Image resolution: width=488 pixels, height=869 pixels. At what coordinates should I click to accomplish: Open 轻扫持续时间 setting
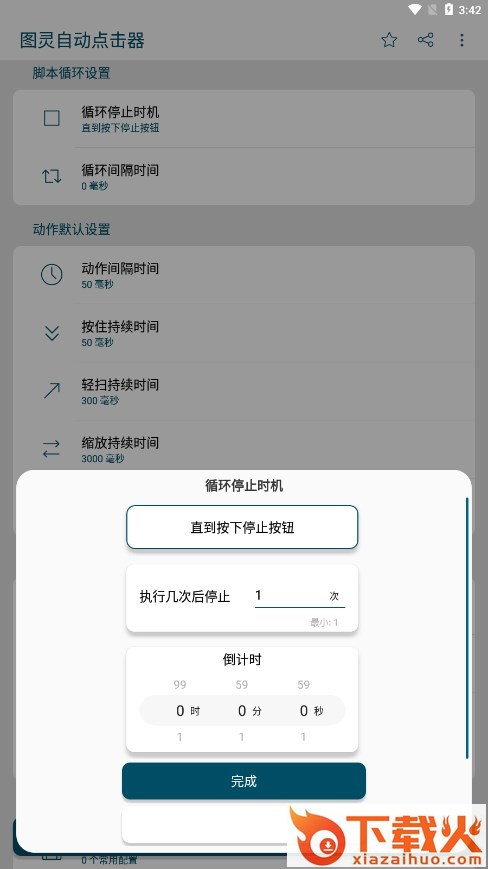coord(244,391)
